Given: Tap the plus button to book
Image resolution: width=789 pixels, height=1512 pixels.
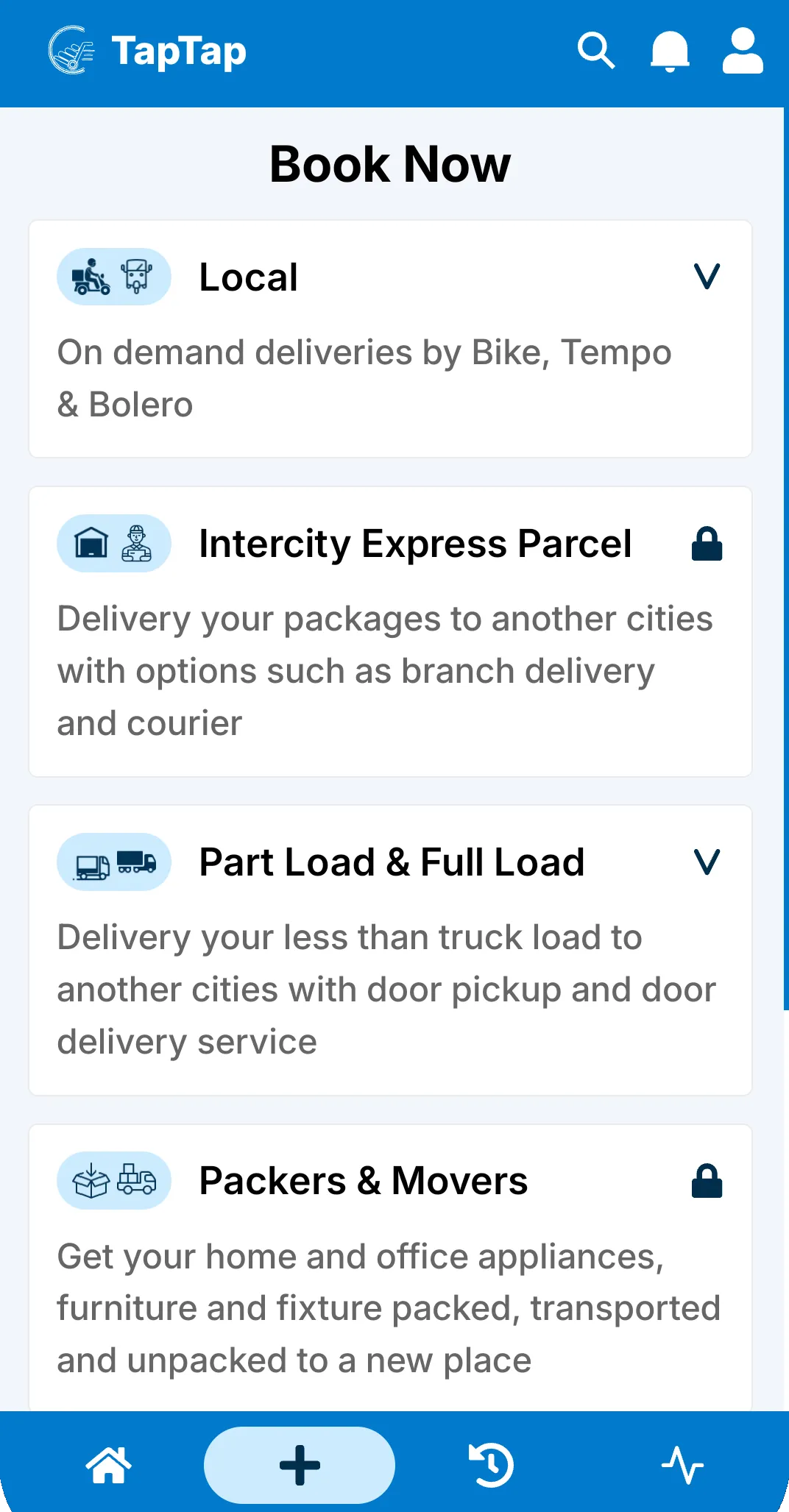Looking at the screenshot, I should pyautogui.click(x=300, y=1465).
